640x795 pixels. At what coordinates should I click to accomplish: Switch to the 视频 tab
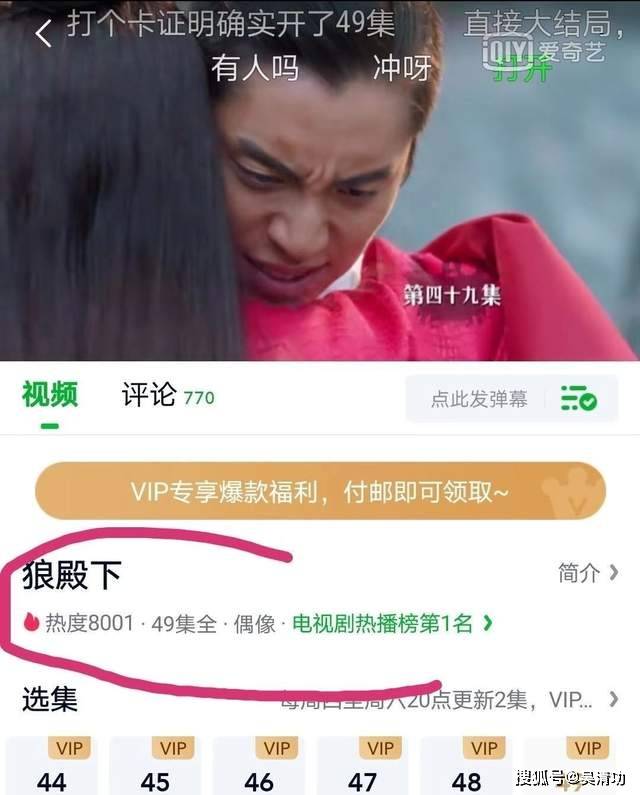point(49,396)
